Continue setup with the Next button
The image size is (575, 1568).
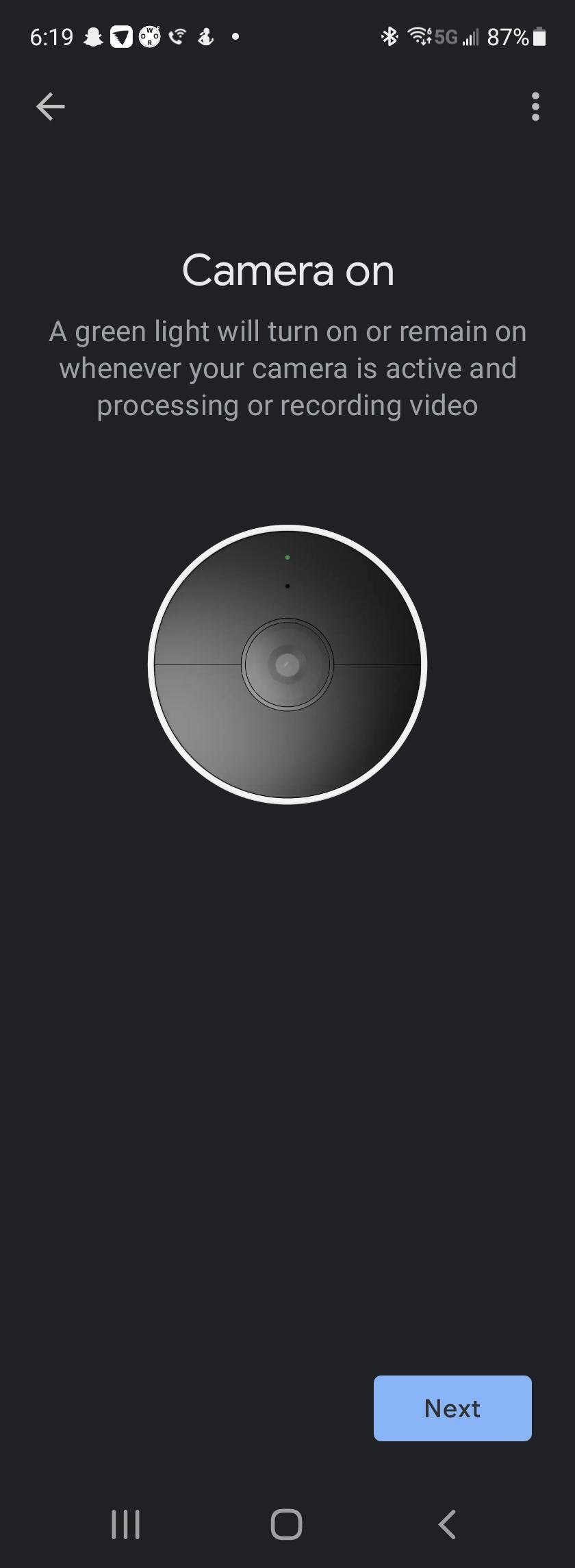pyautogui.click(x=452, y=1408)
